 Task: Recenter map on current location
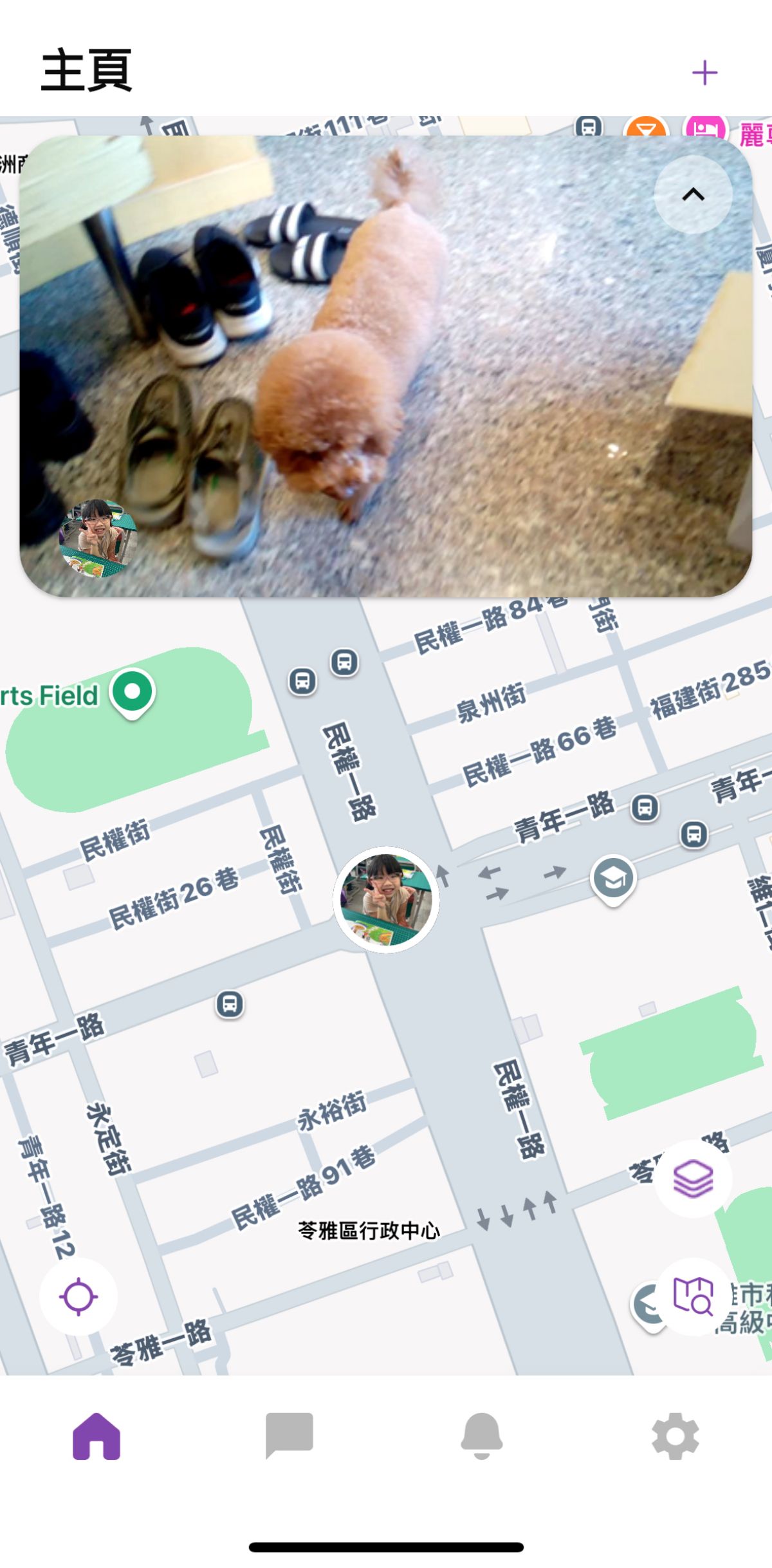[x=78, y=1296]
